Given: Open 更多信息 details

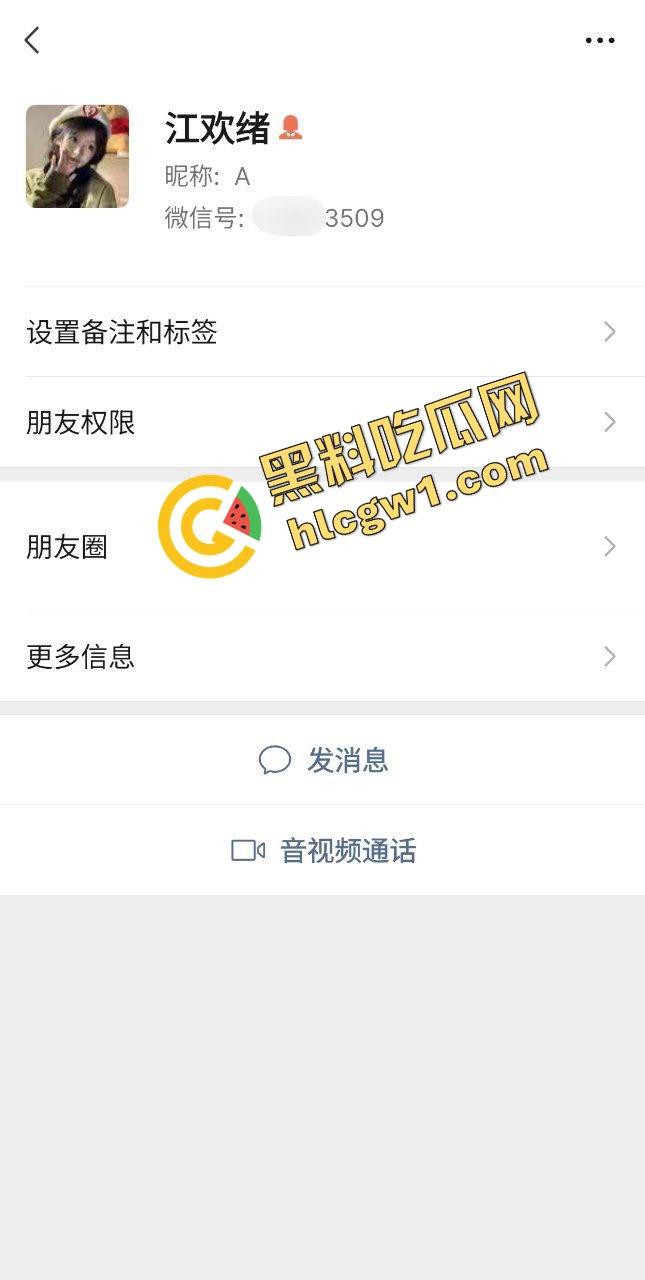Looking at the screenshot, I should pos(322,657).
